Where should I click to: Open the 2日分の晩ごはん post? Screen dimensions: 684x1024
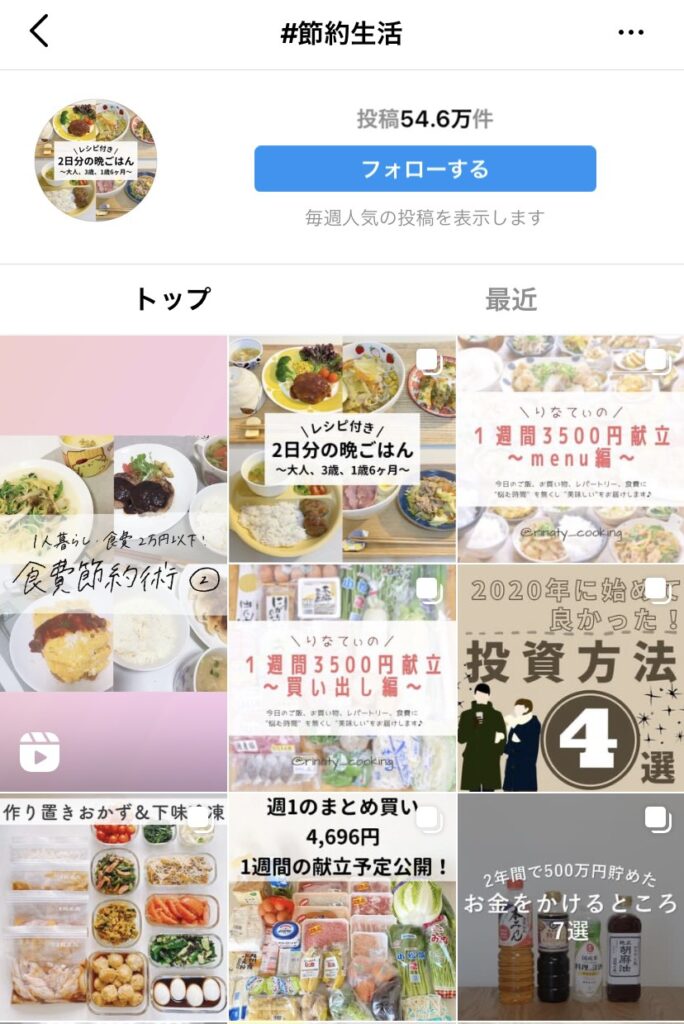click(x=342, y=449)
